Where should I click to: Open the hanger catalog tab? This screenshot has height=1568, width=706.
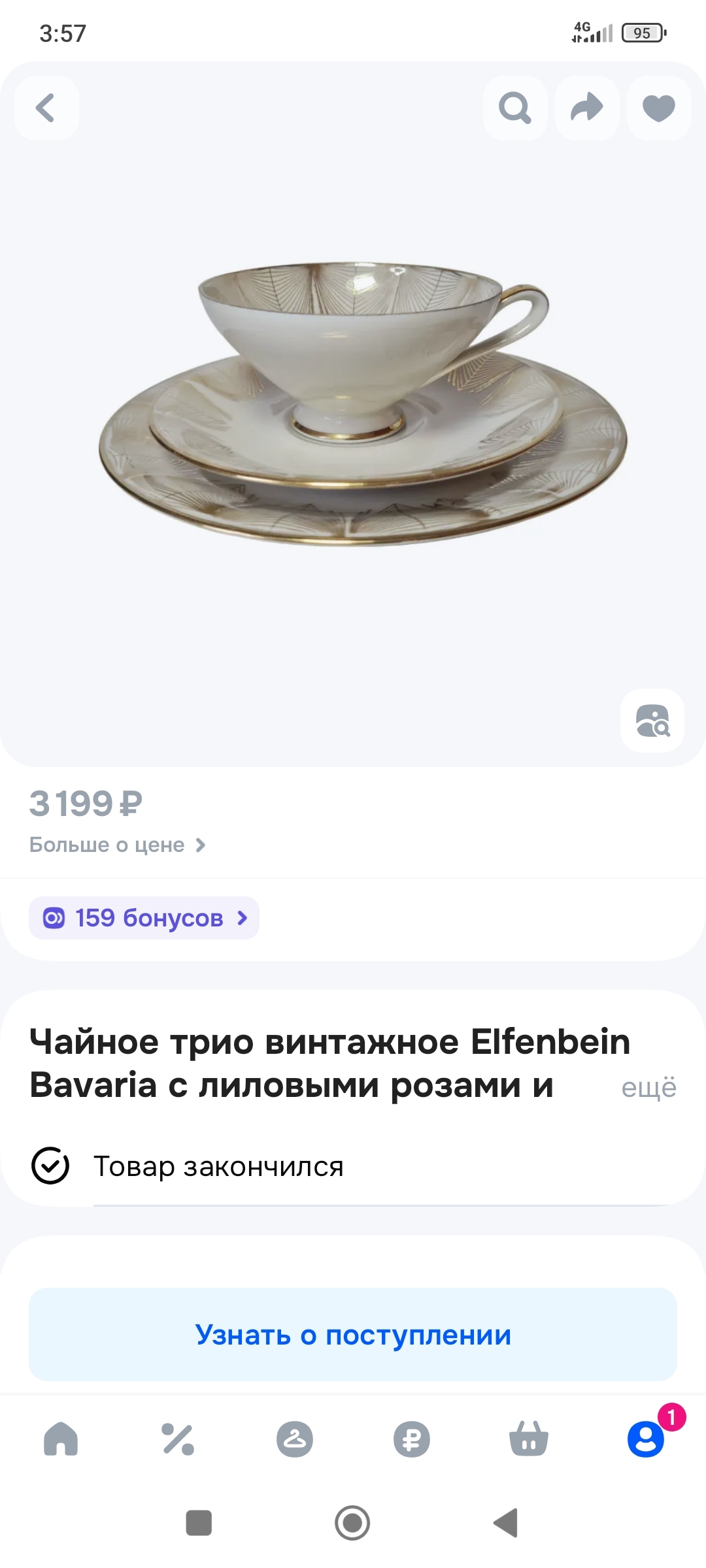(x=295, y=1439)
